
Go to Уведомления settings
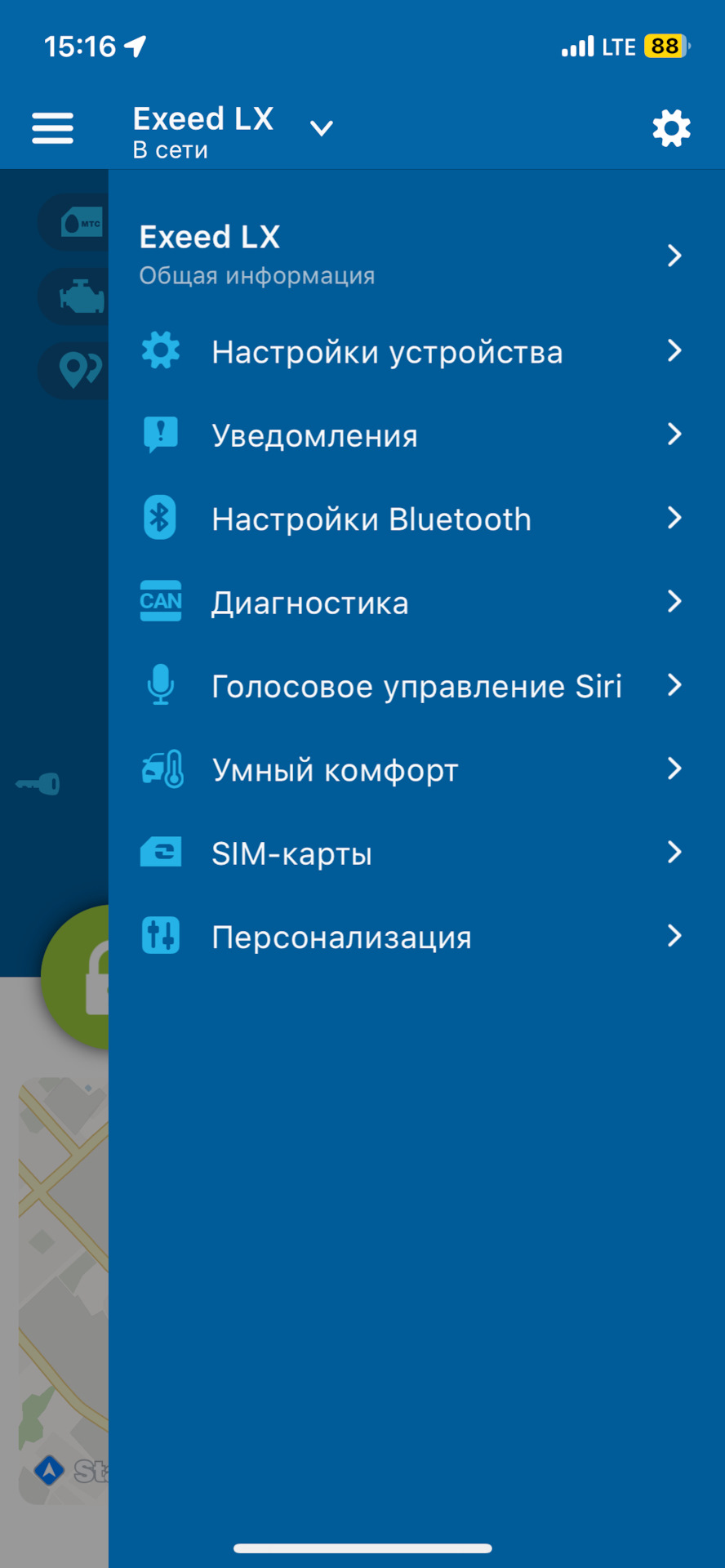408,435
